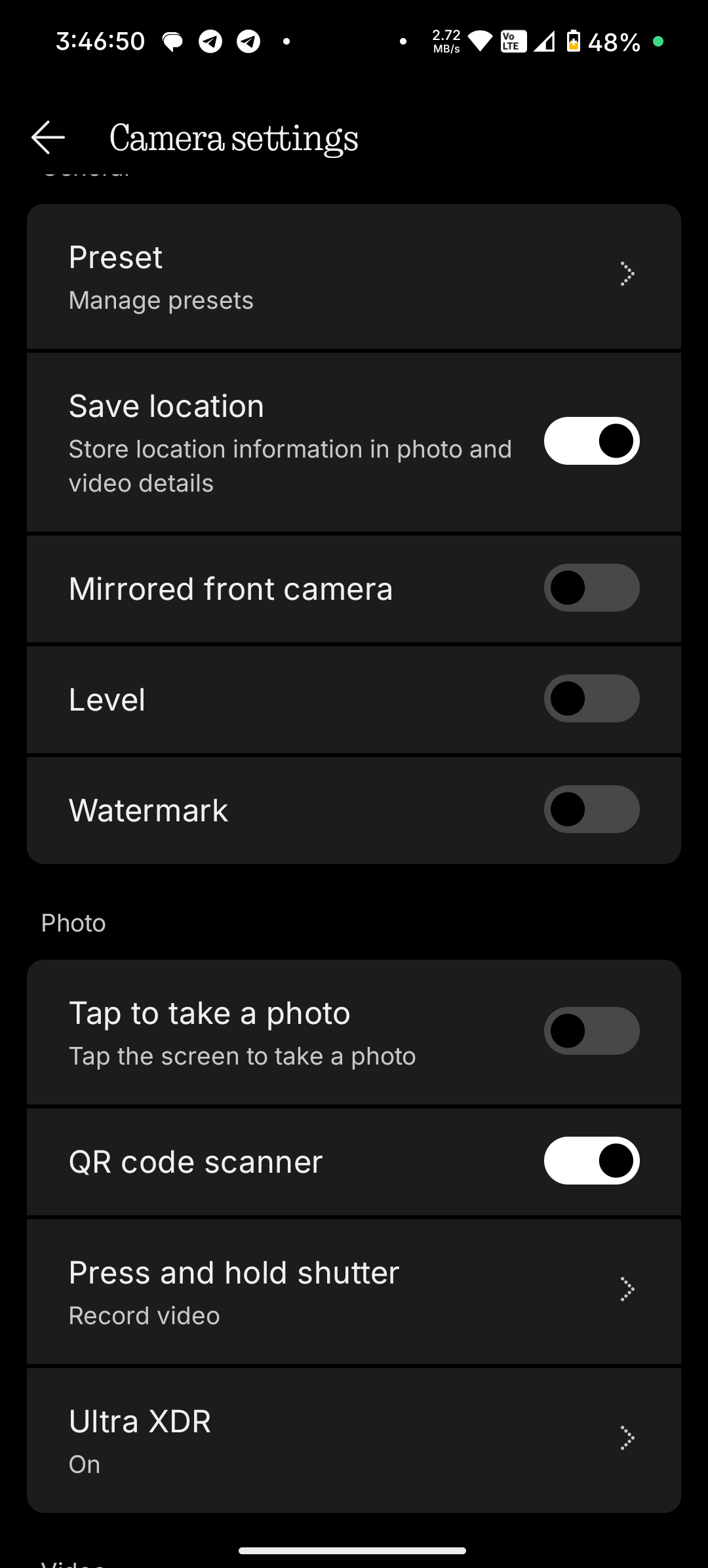Viewport: 708px width, 1568px height.
Task: Disable the QR code scanner toggle
Action: click(591, 1161)
